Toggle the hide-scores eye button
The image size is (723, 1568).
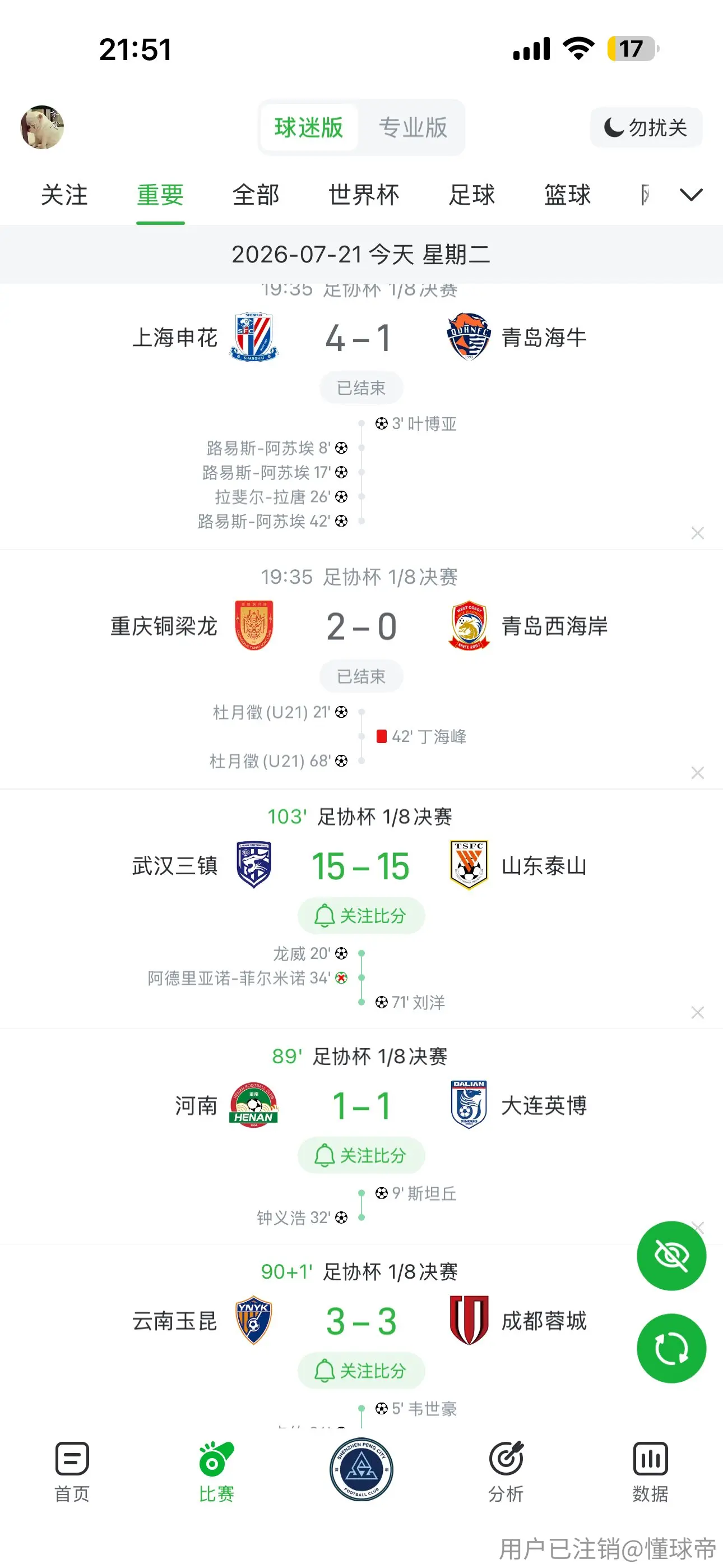pos(671,1256)
